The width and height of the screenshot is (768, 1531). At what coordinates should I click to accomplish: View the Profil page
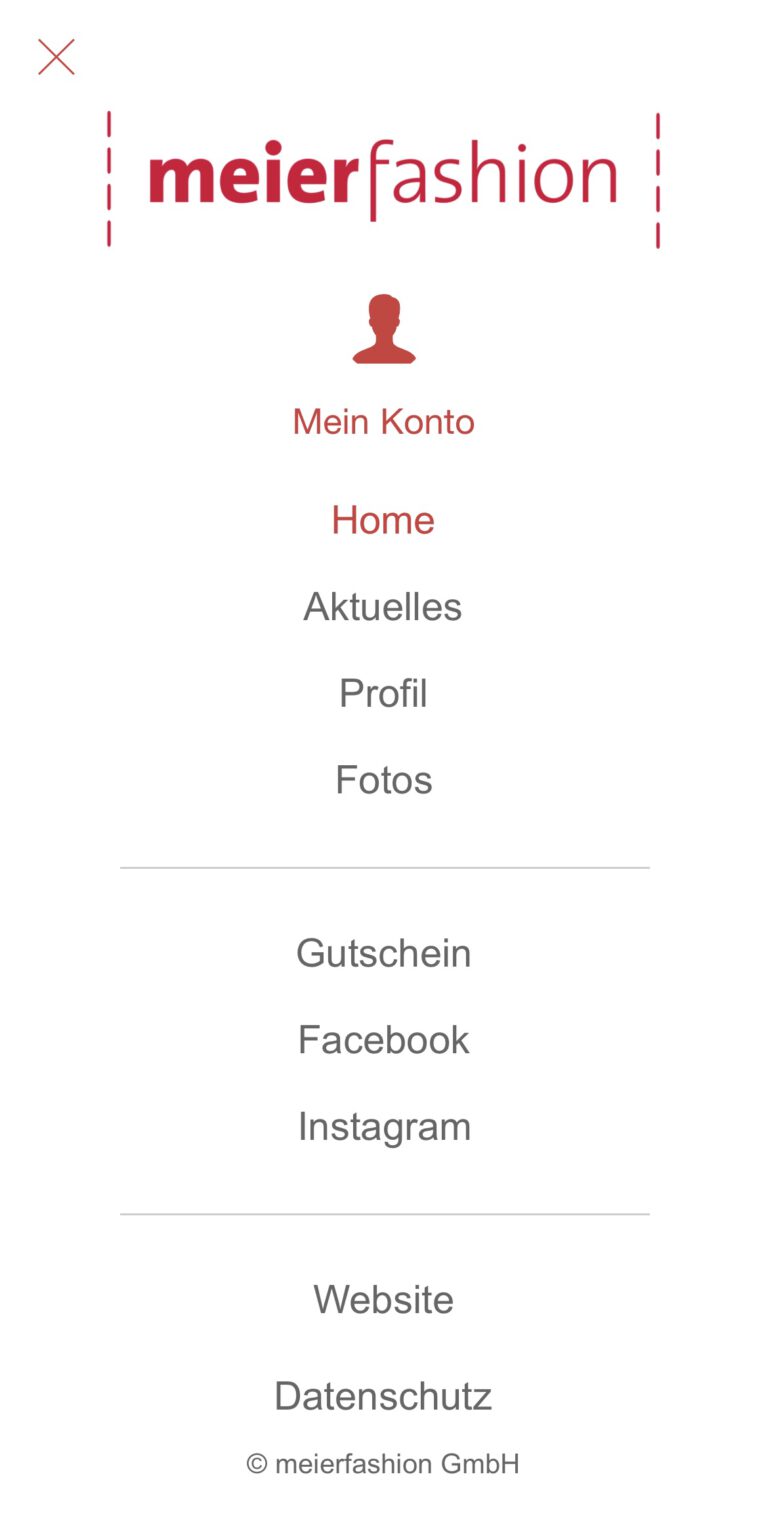coord(383,693)
